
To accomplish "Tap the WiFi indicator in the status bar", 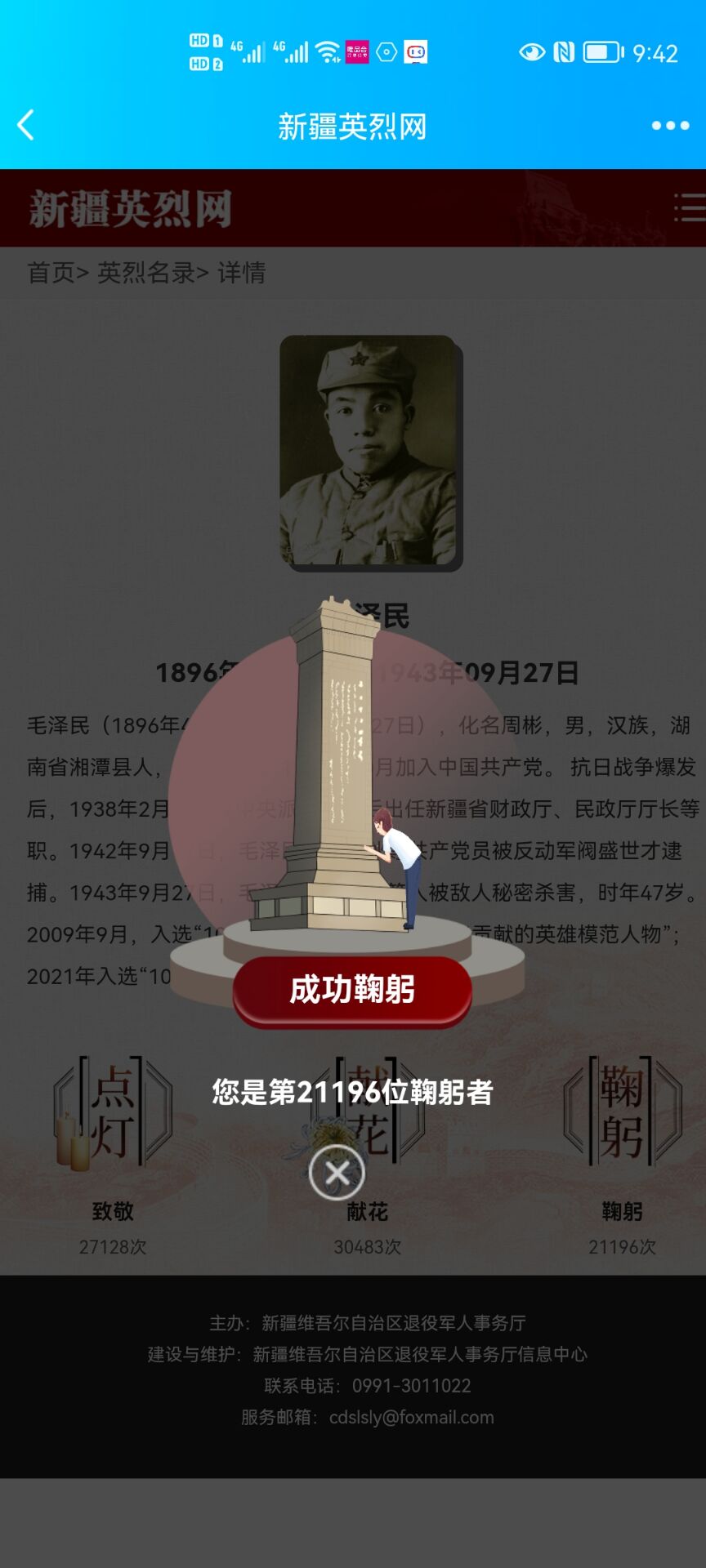I will pyautogui.click(x=327, y=51).
